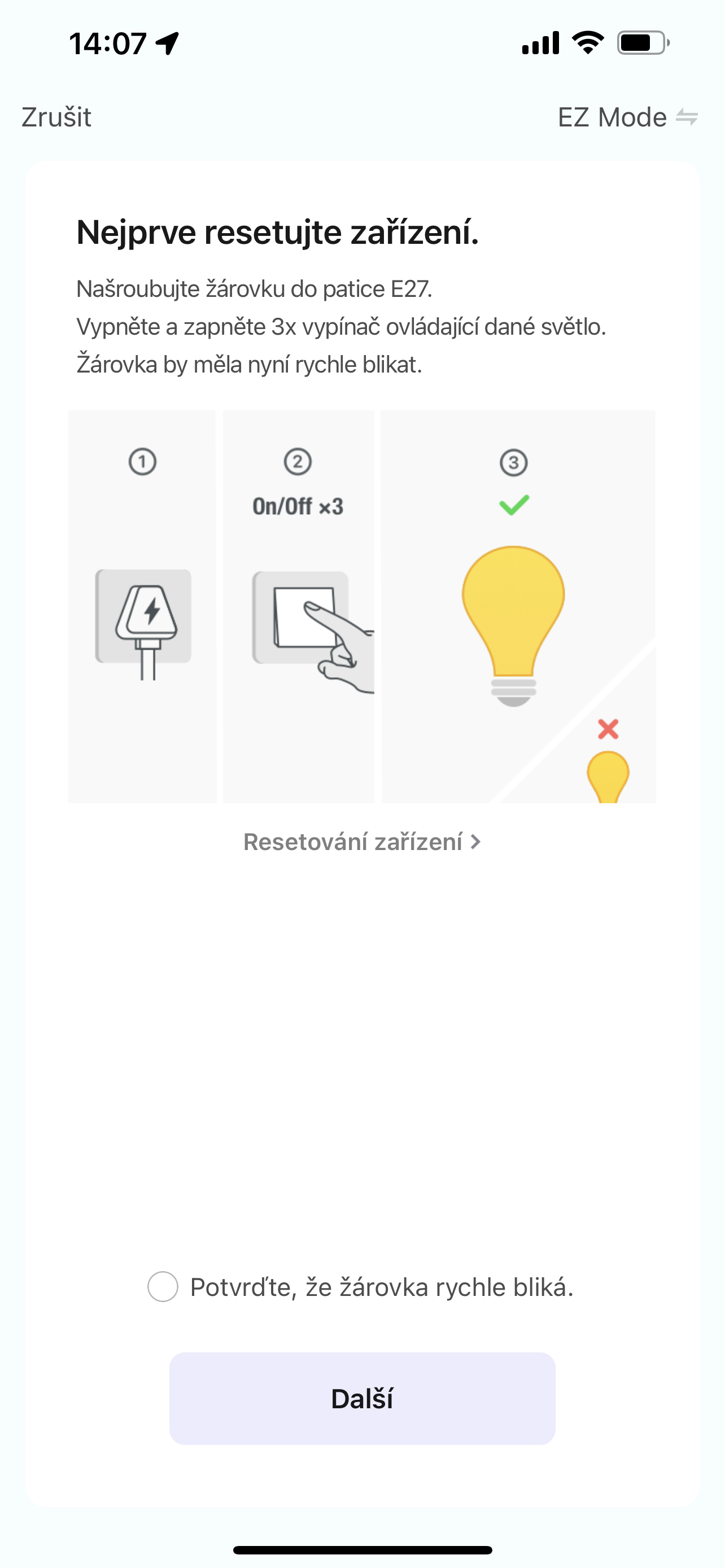Continue with the Další button
Viewport: 725px width, 1568px height.
pyautogui.click(x=362, y=1398)
